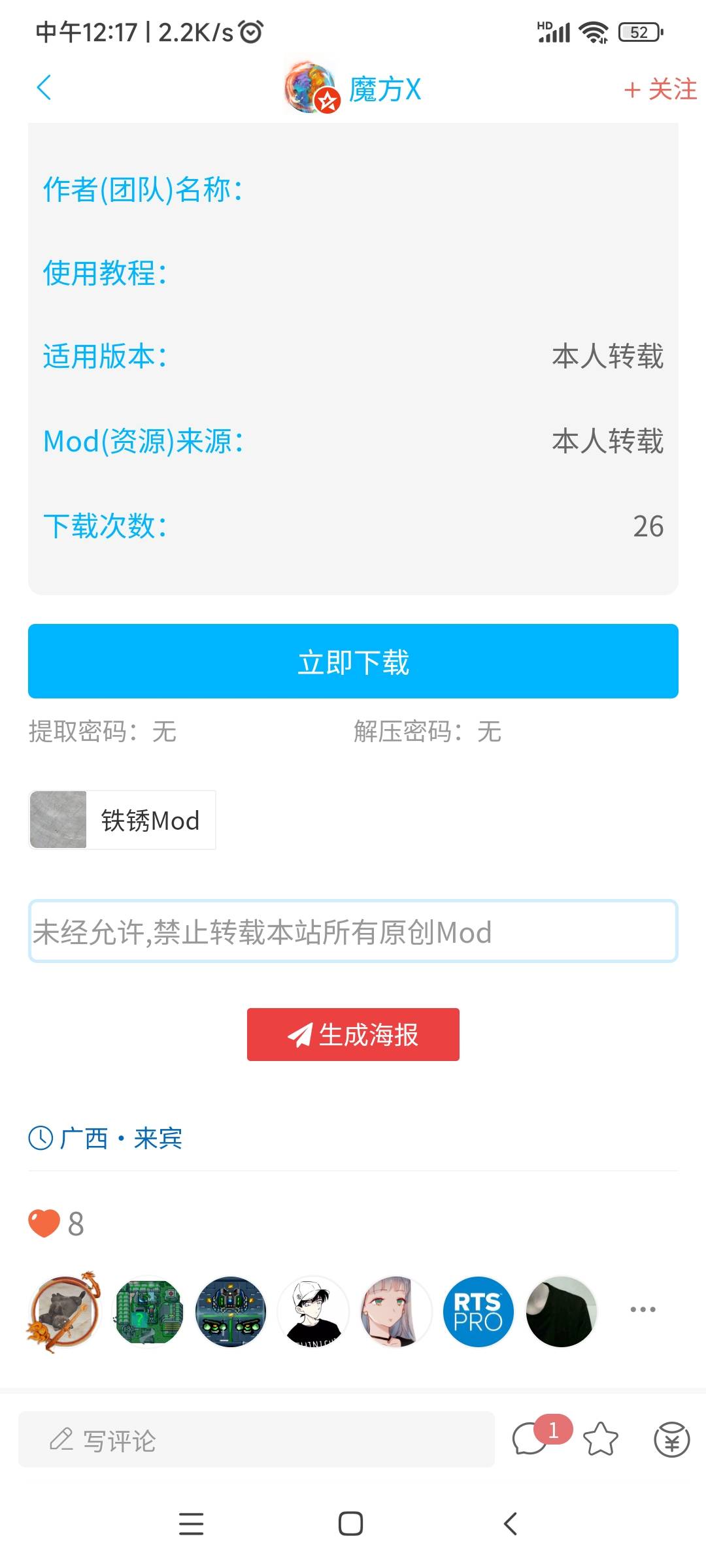Open the 写评论 comment box

tap(256, 1439)
